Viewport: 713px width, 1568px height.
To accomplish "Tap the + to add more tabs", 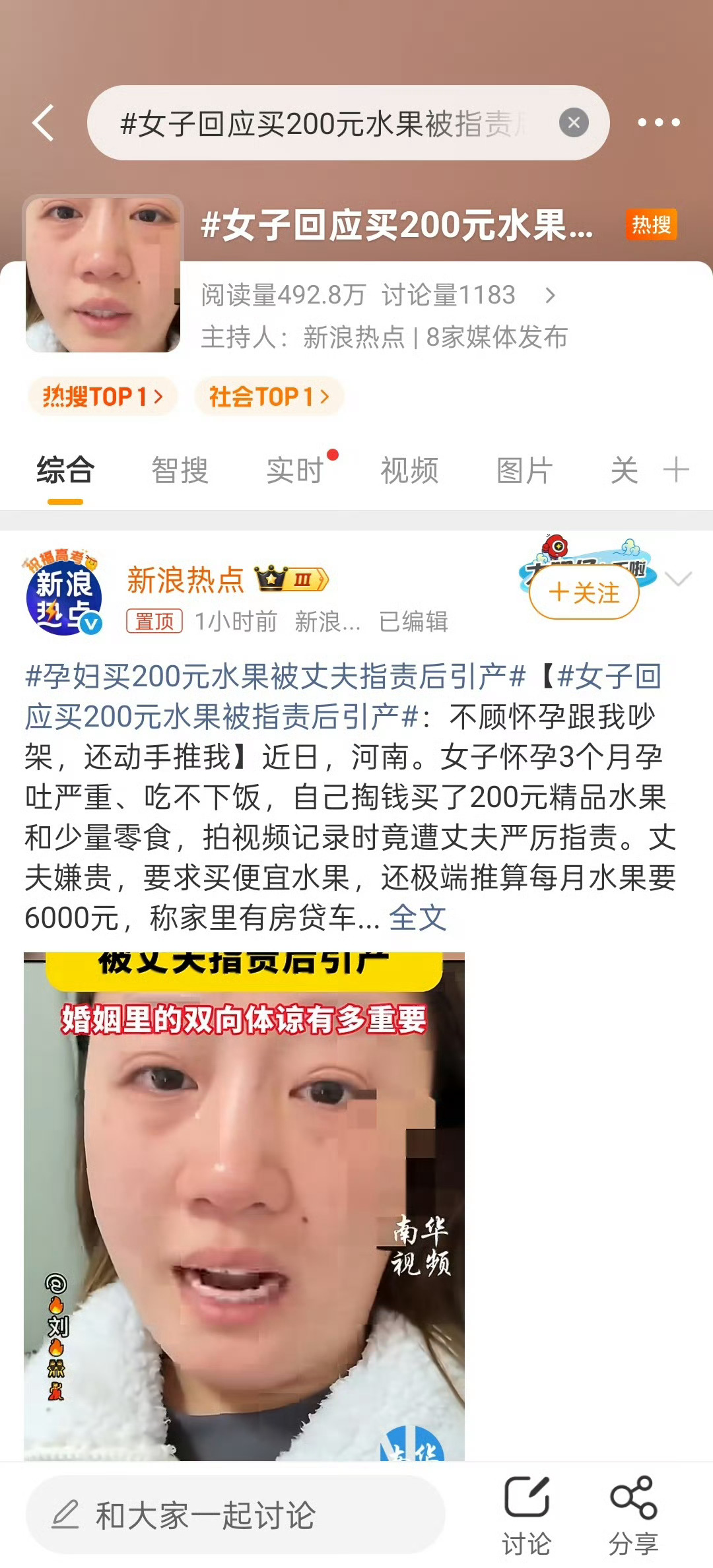I will point(676,471).
